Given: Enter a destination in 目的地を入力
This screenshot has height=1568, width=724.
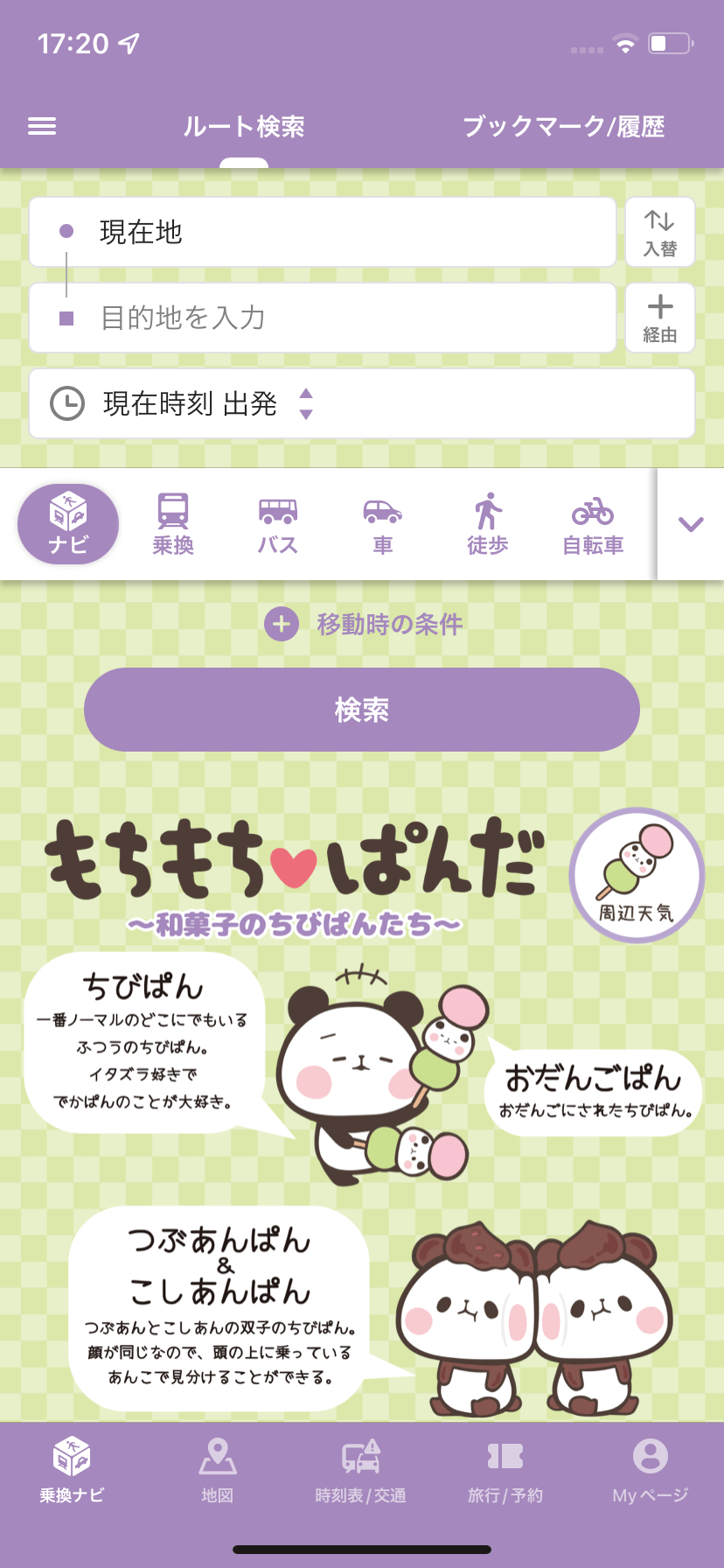Looking at the screenshot, I should coord(322,318).
